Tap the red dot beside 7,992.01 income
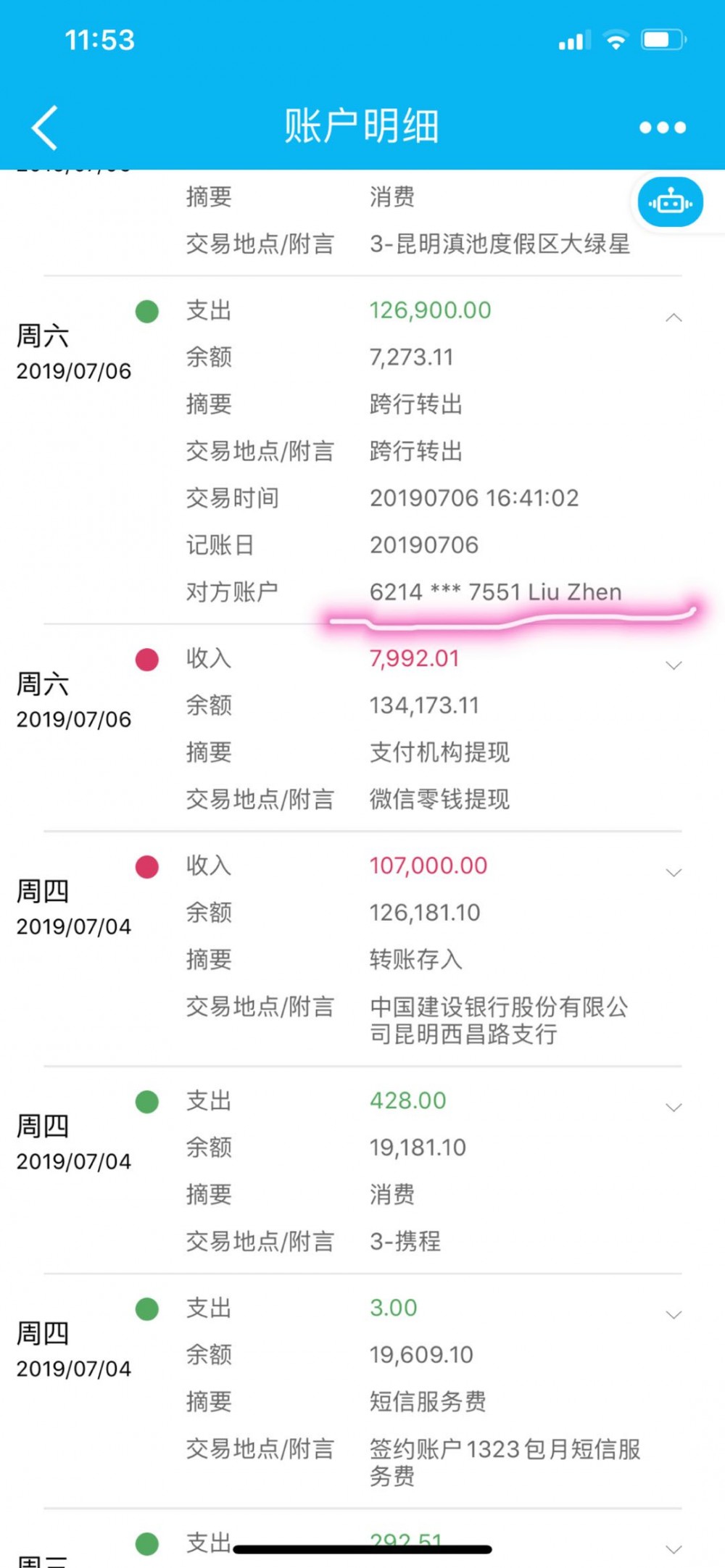Viewport: 725px width, 1568px height. 147,661
